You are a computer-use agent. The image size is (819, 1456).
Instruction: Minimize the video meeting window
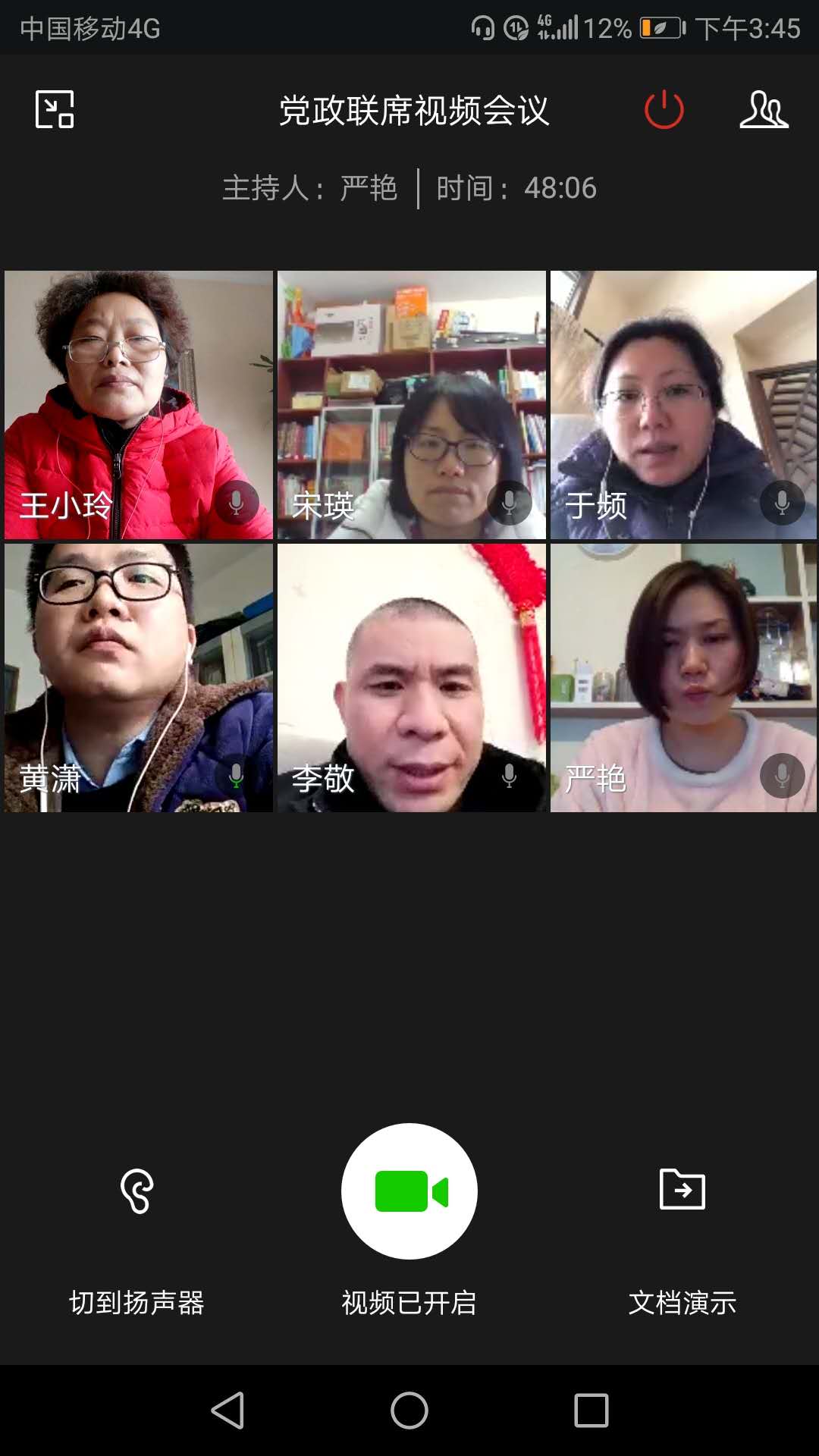tap(55, 109)
